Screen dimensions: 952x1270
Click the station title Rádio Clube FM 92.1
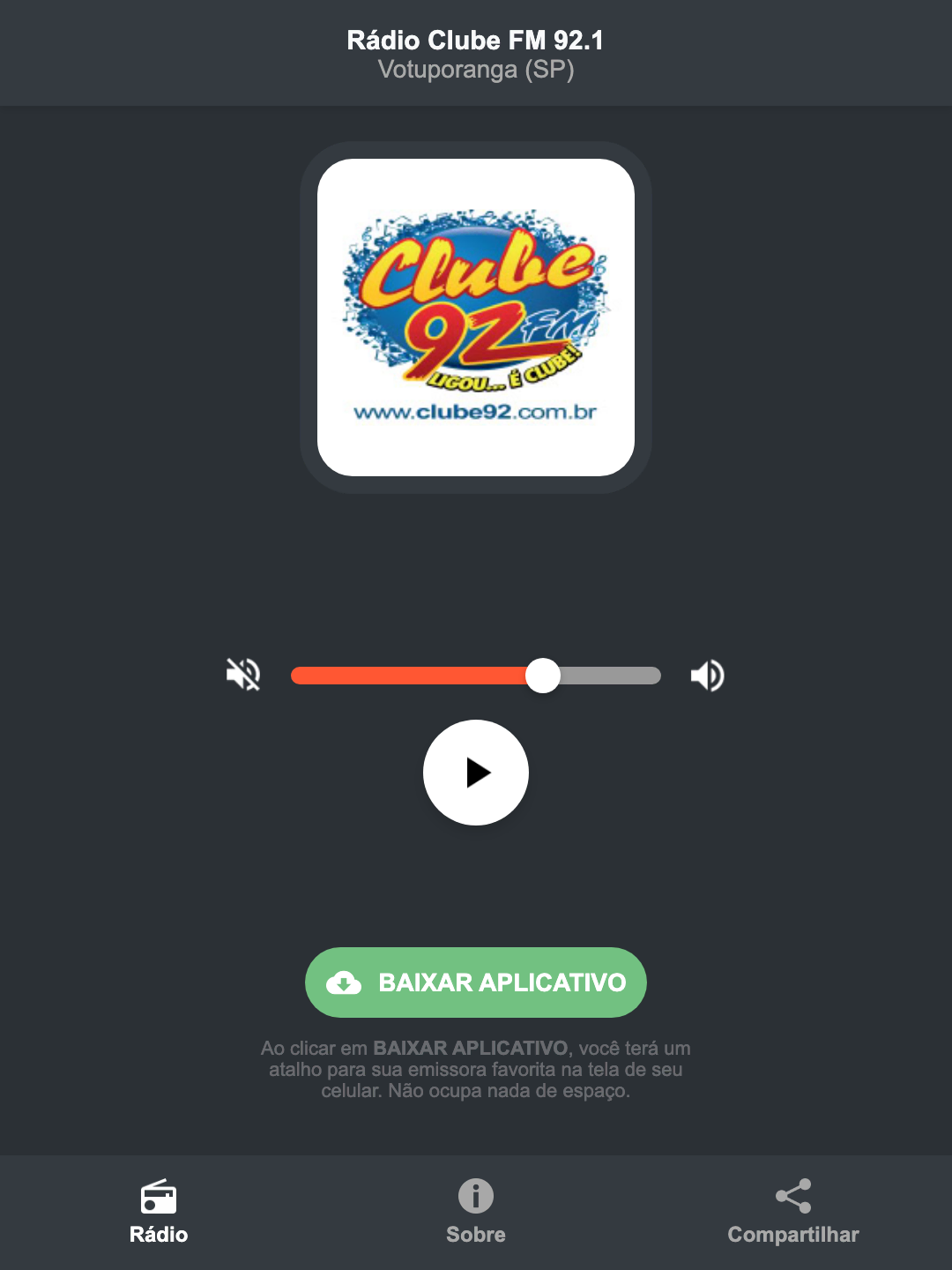[475, 40]
